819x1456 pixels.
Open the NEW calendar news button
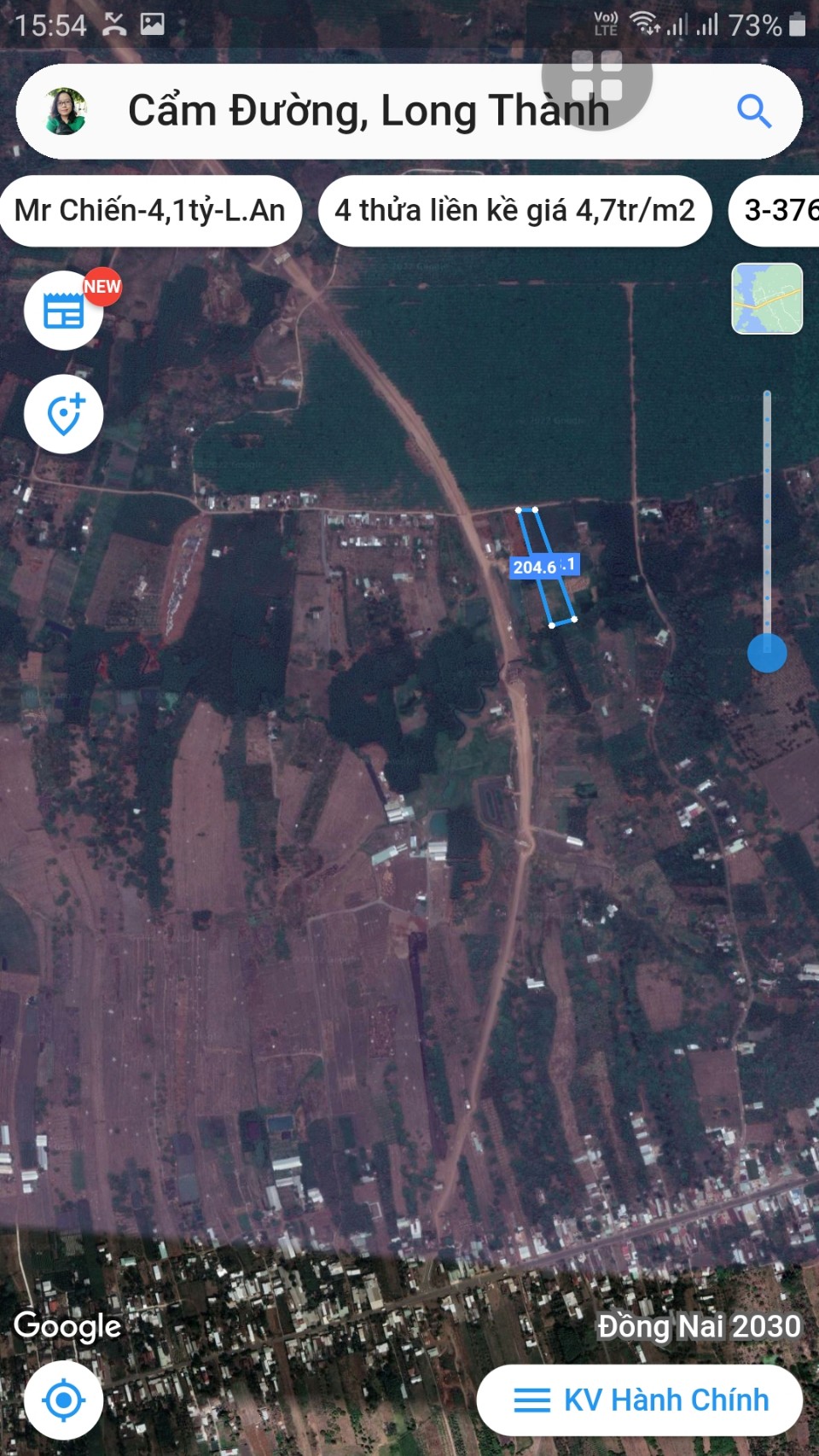pyautogui.click(x=64, y=312)
